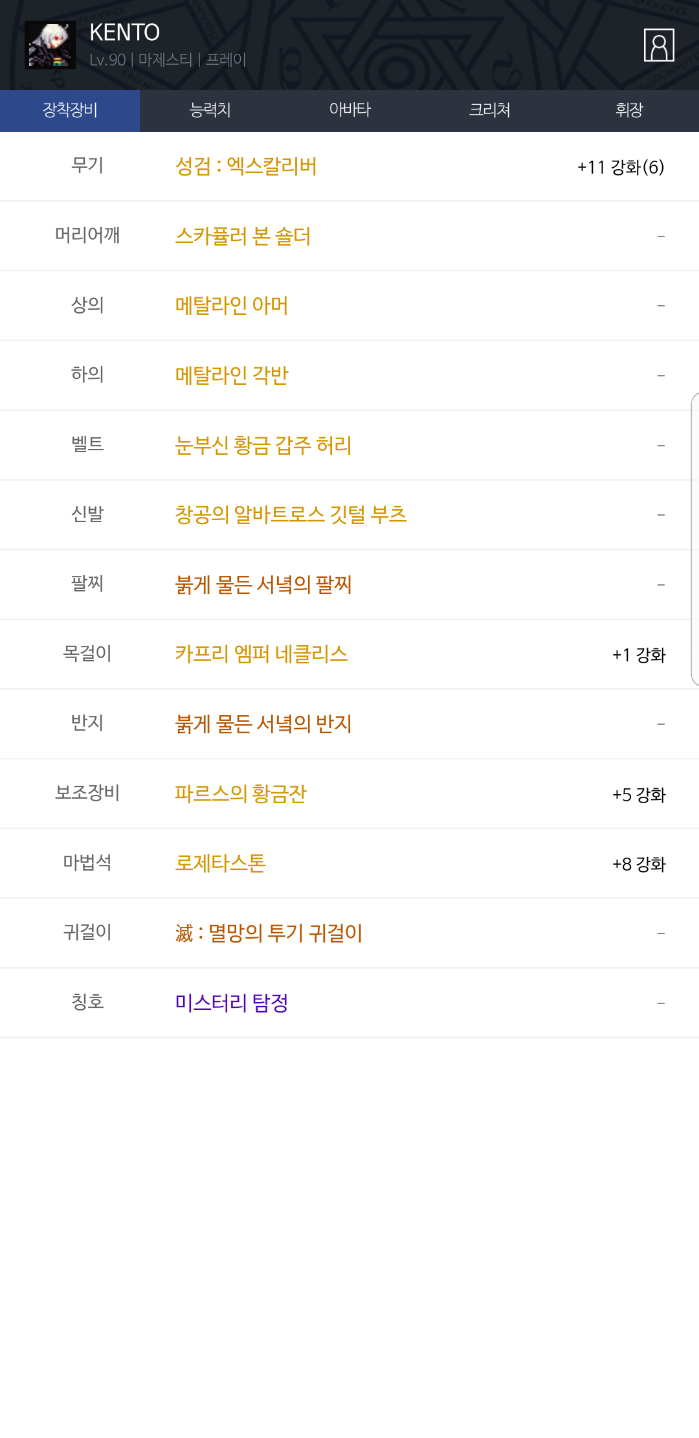Switch to the 능력치 tab
The image size is (699, 1438).
[x=210, y=110]
